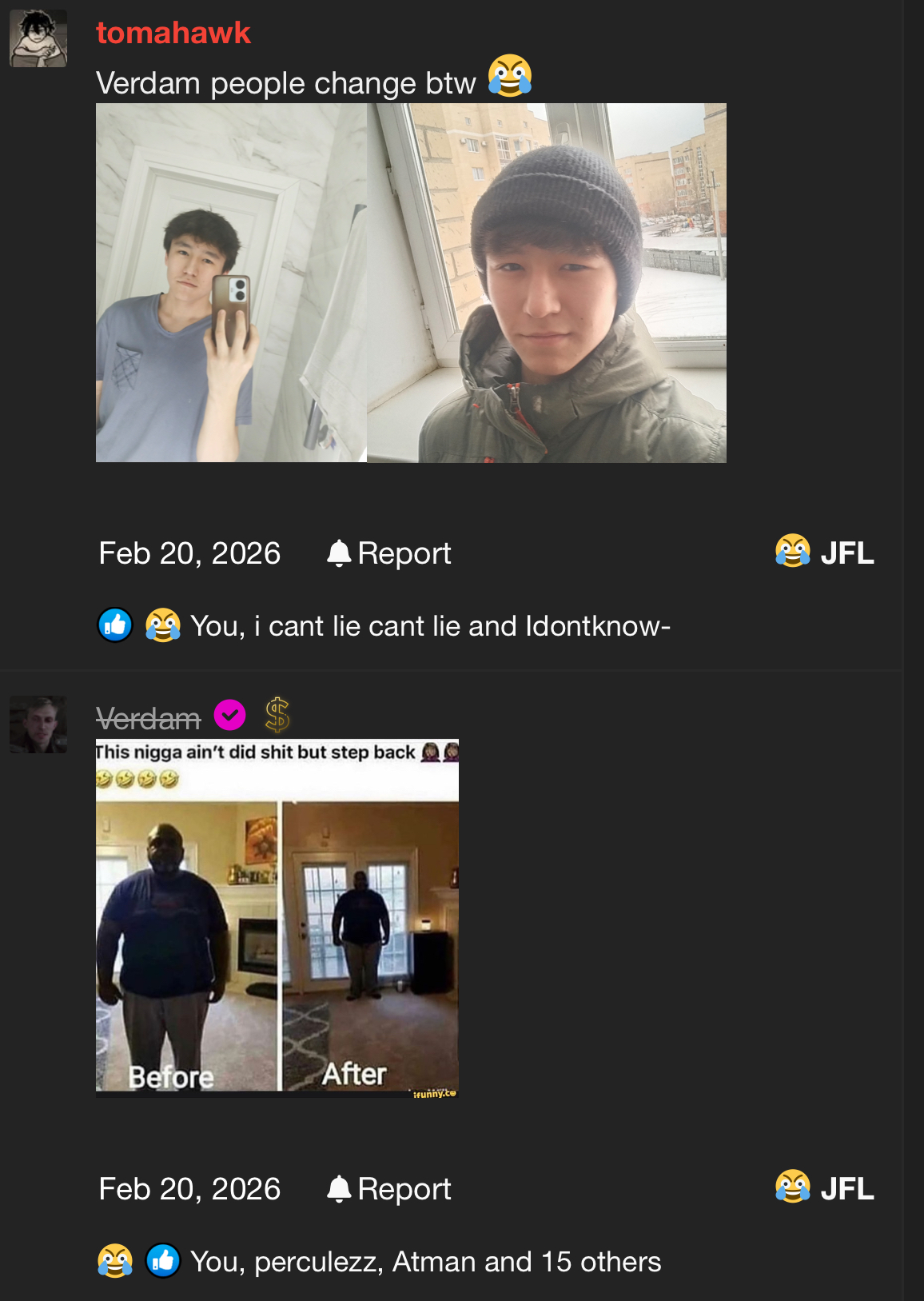Screen dimensions: 924x1301
Task: Tap Verdam's avatar picture
Action: click(38, 724)
